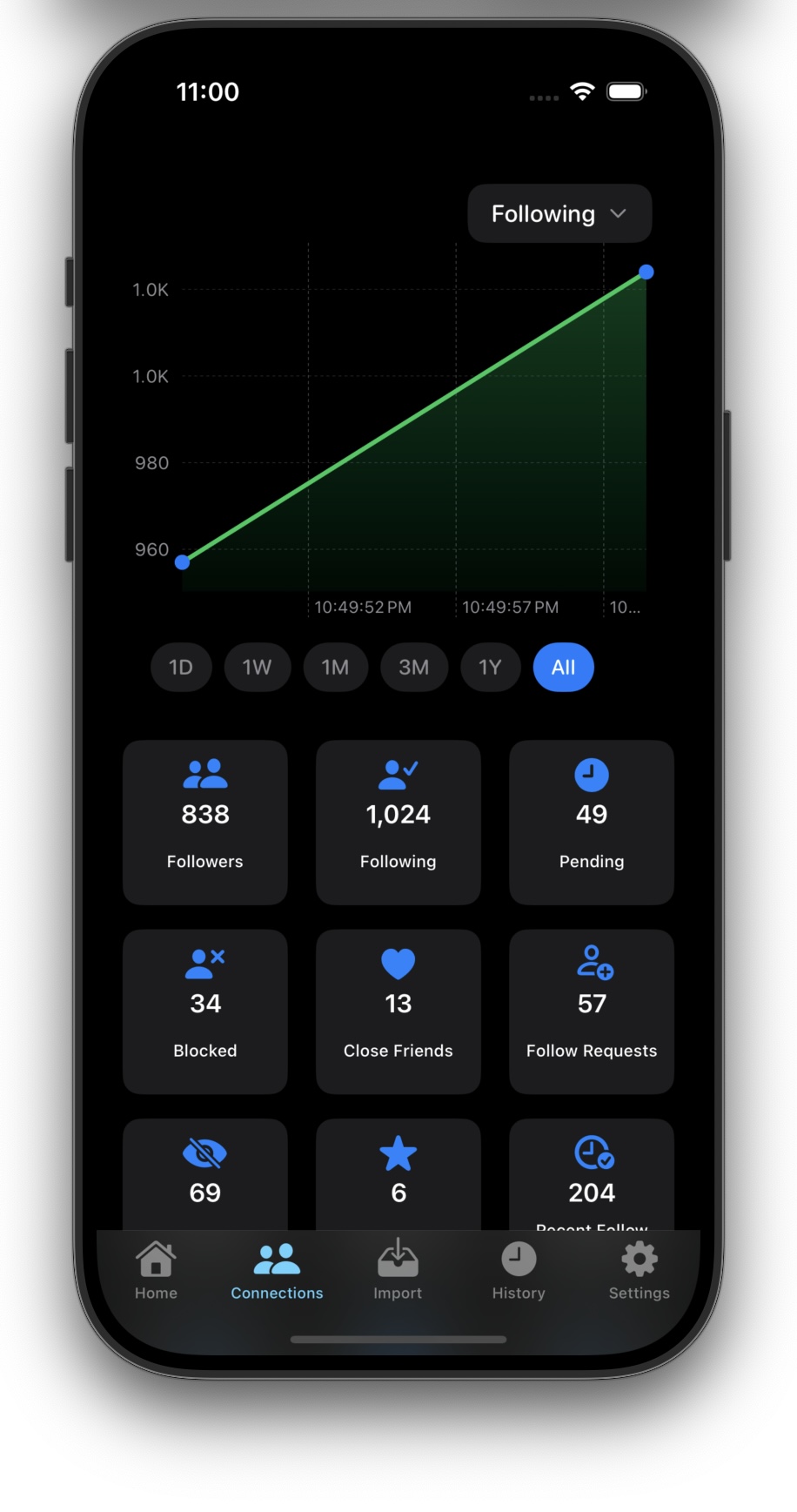This screenshot has height=1512, width=797.
Task: Switch to the History tab
Action: click(x=518, y=1271)
